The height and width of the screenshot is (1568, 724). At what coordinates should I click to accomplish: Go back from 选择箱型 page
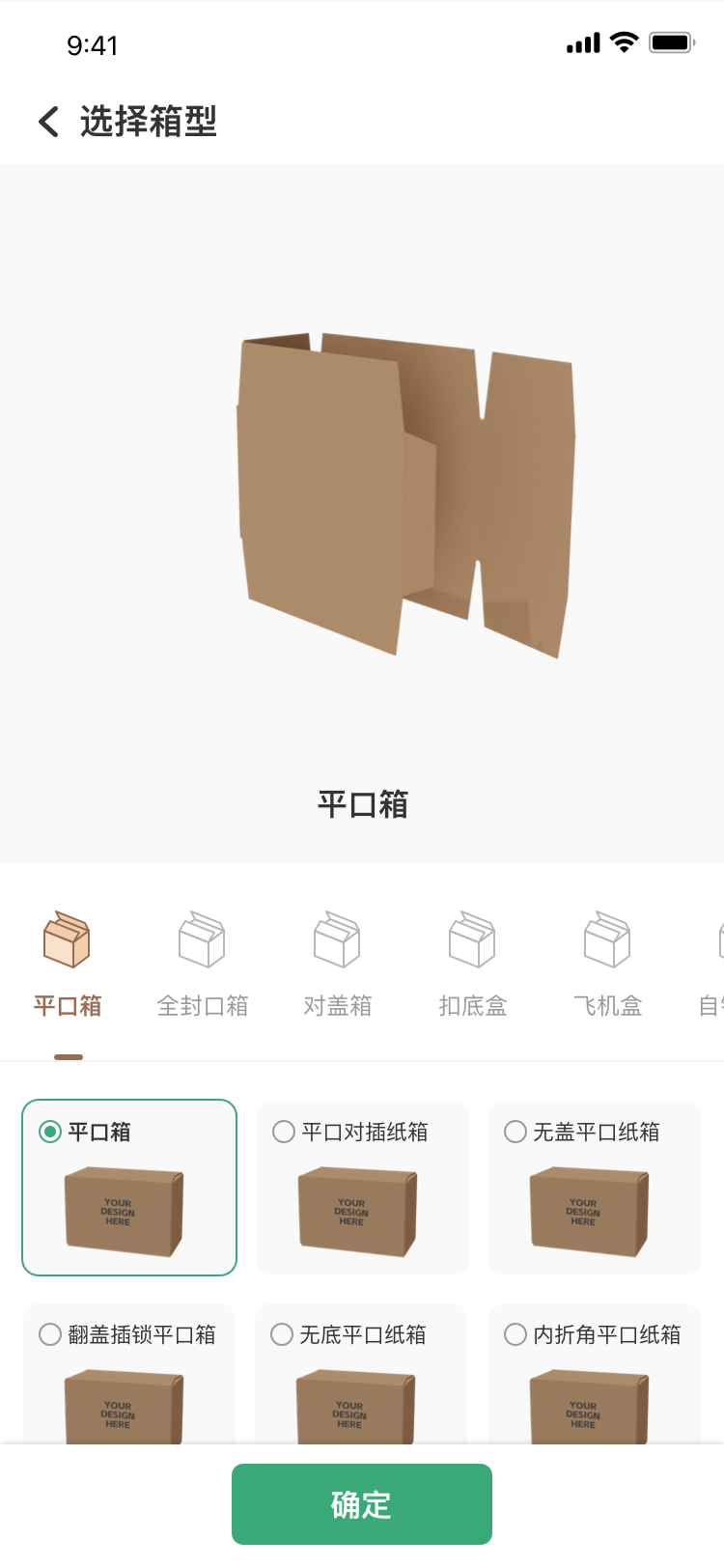coord(49,122)
